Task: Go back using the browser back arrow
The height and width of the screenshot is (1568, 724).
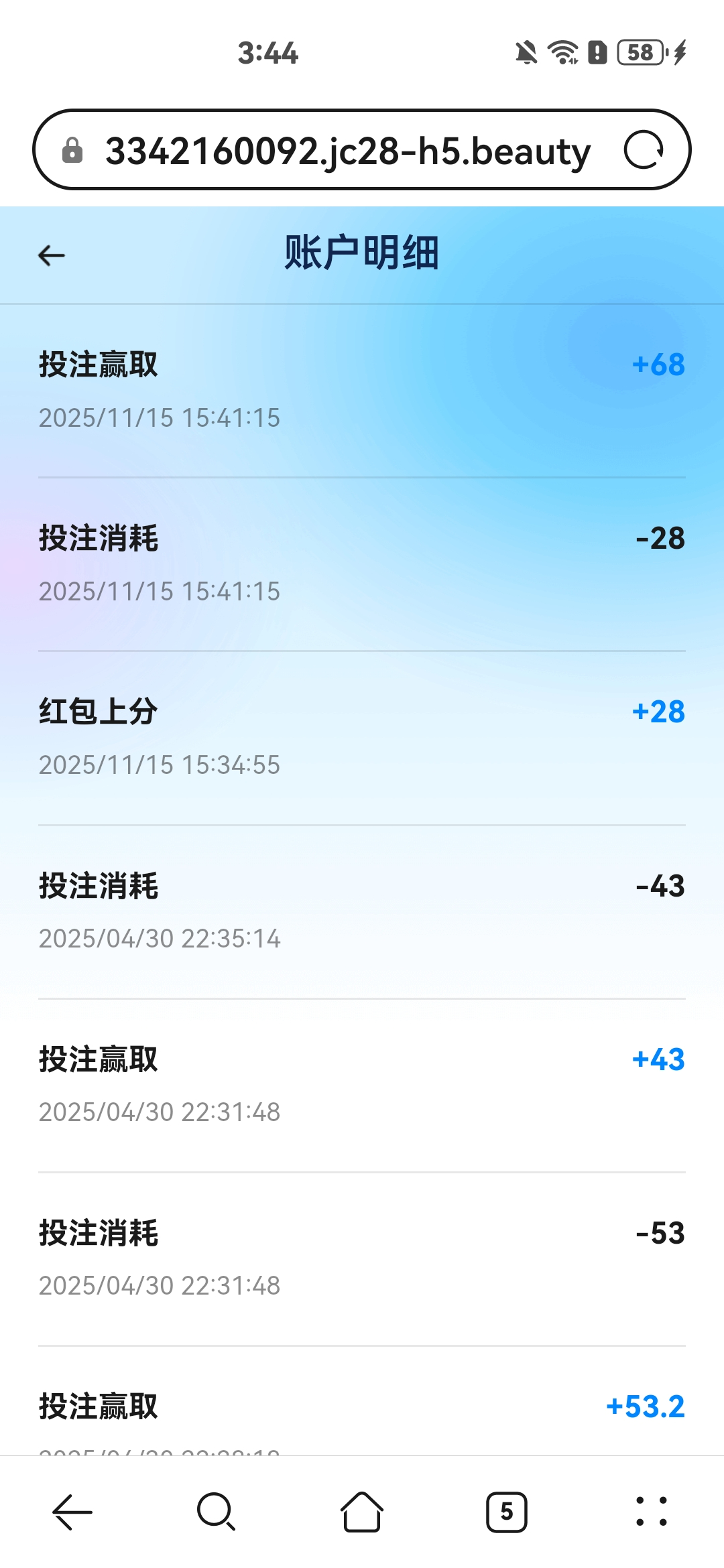Action: pyautogui.click(x=72, y=1512)
